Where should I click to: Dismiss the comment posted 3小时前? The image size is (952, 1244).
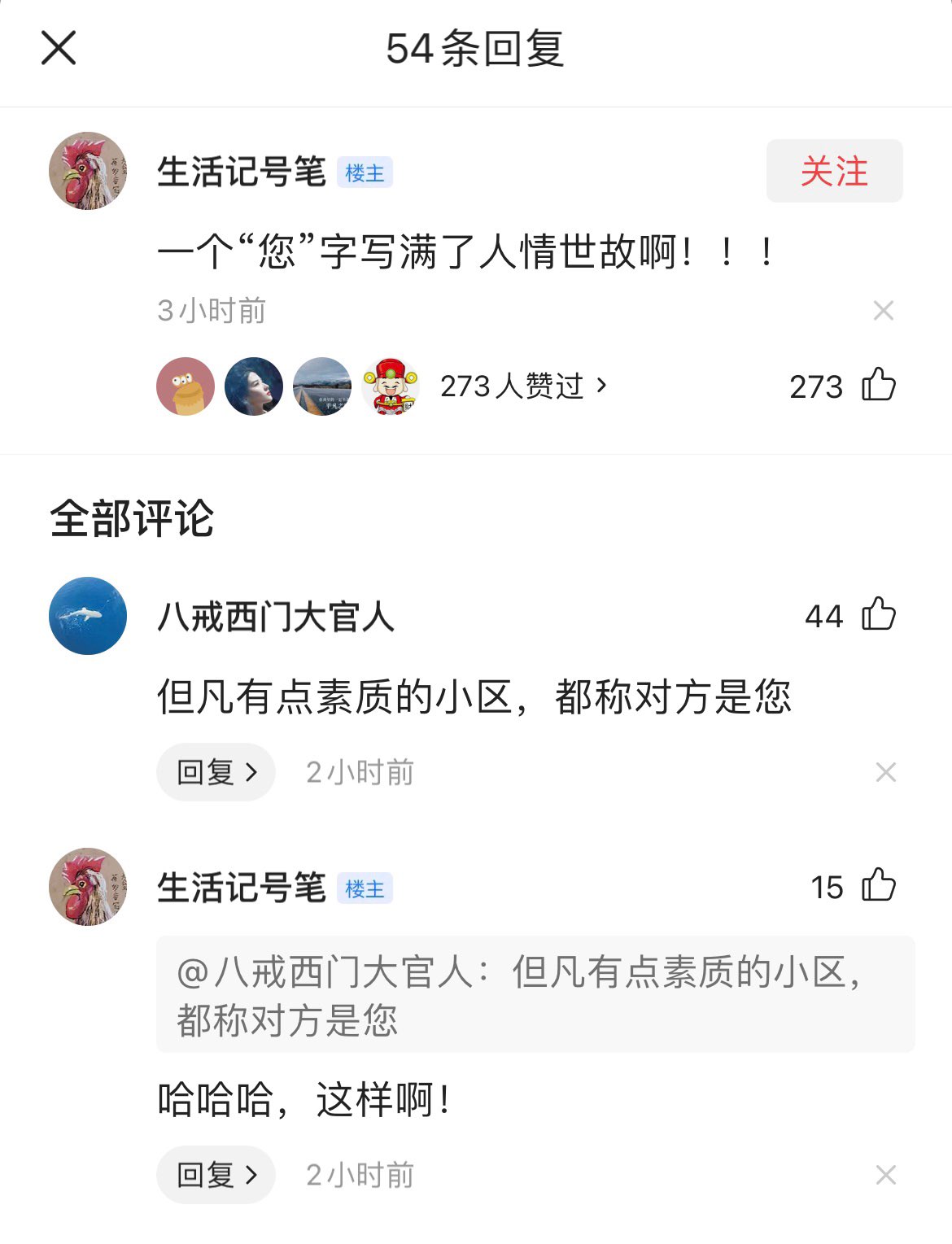click(883, 310)
